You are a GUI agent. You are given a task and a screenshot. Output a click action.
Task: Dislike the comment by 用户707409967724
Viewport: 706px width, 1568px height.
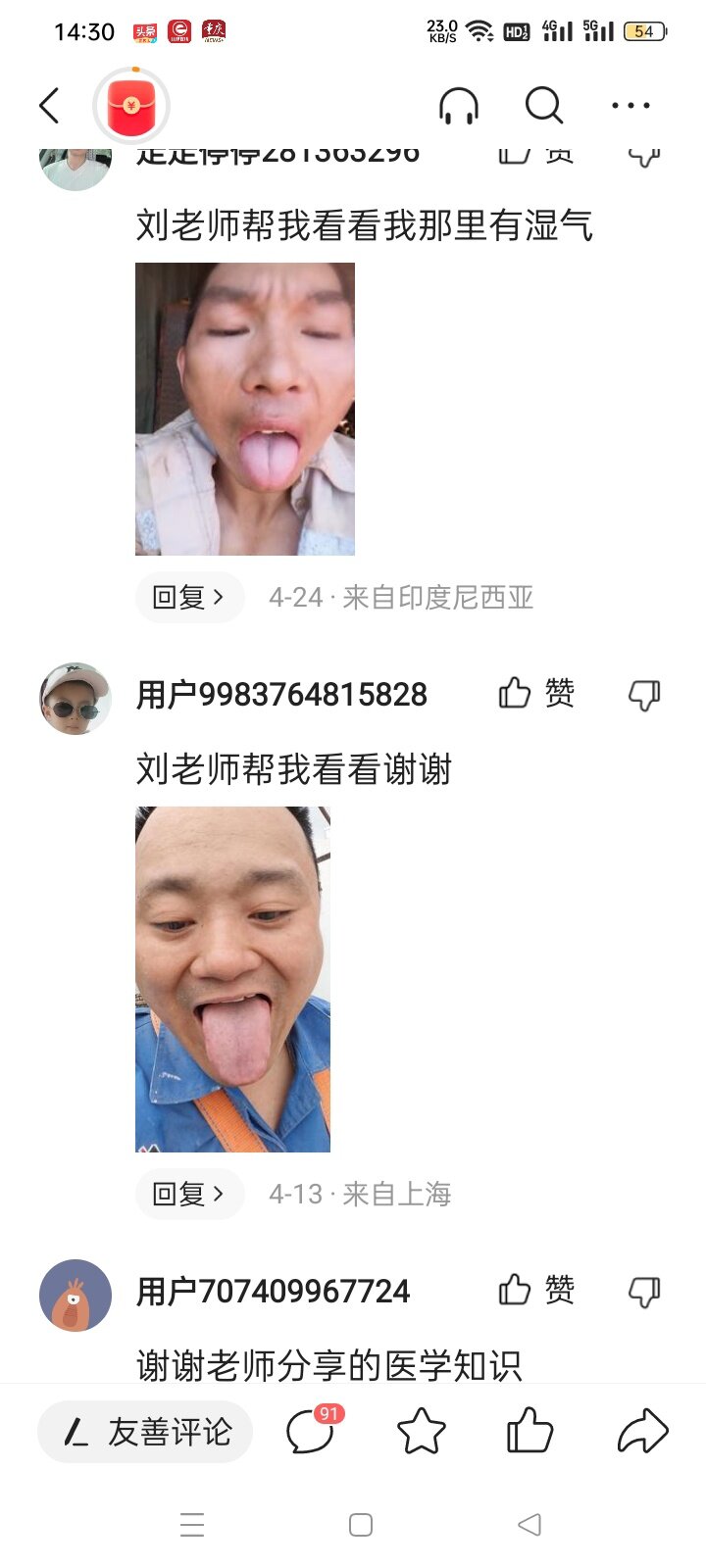click(x=643, y=1291)
